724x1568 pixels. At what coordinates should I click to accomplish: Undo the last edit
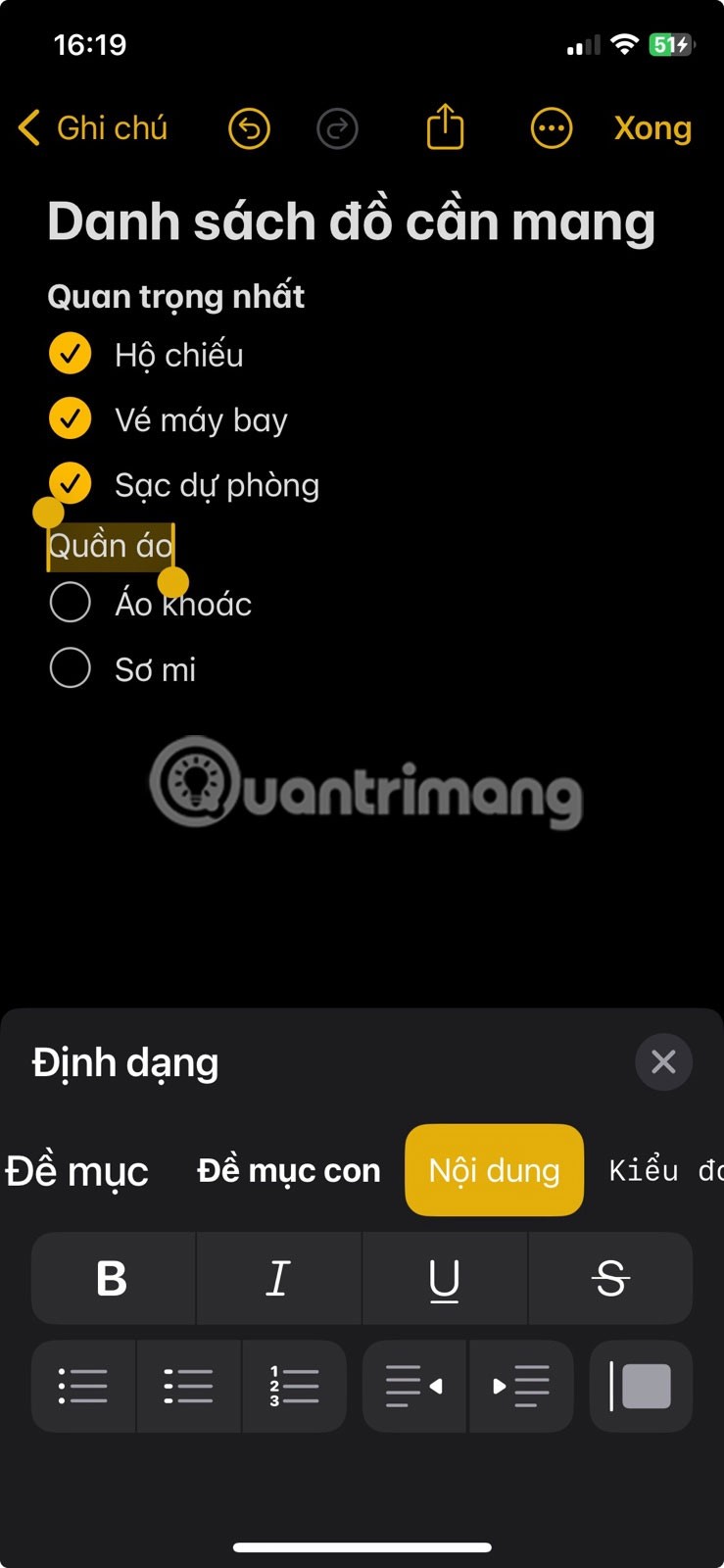[249, 128]
